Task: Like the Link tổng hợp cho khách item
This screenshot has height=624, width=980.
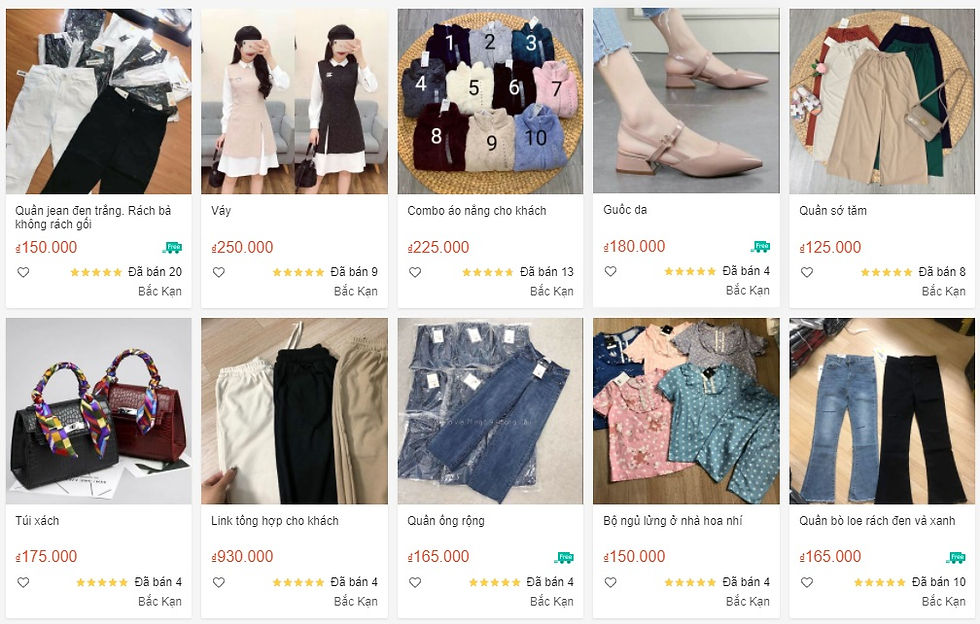Action: [219, 582]
